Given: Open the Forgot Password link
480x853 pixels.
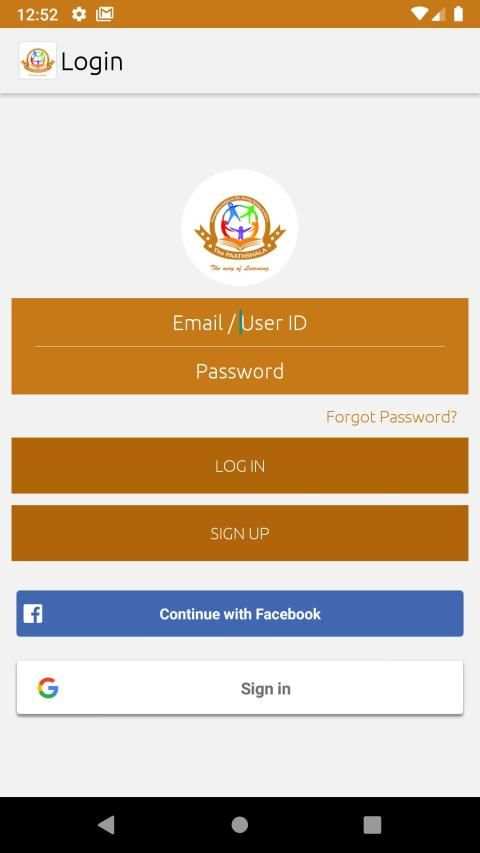Looking at the screenshot, I should coord(391,417).
